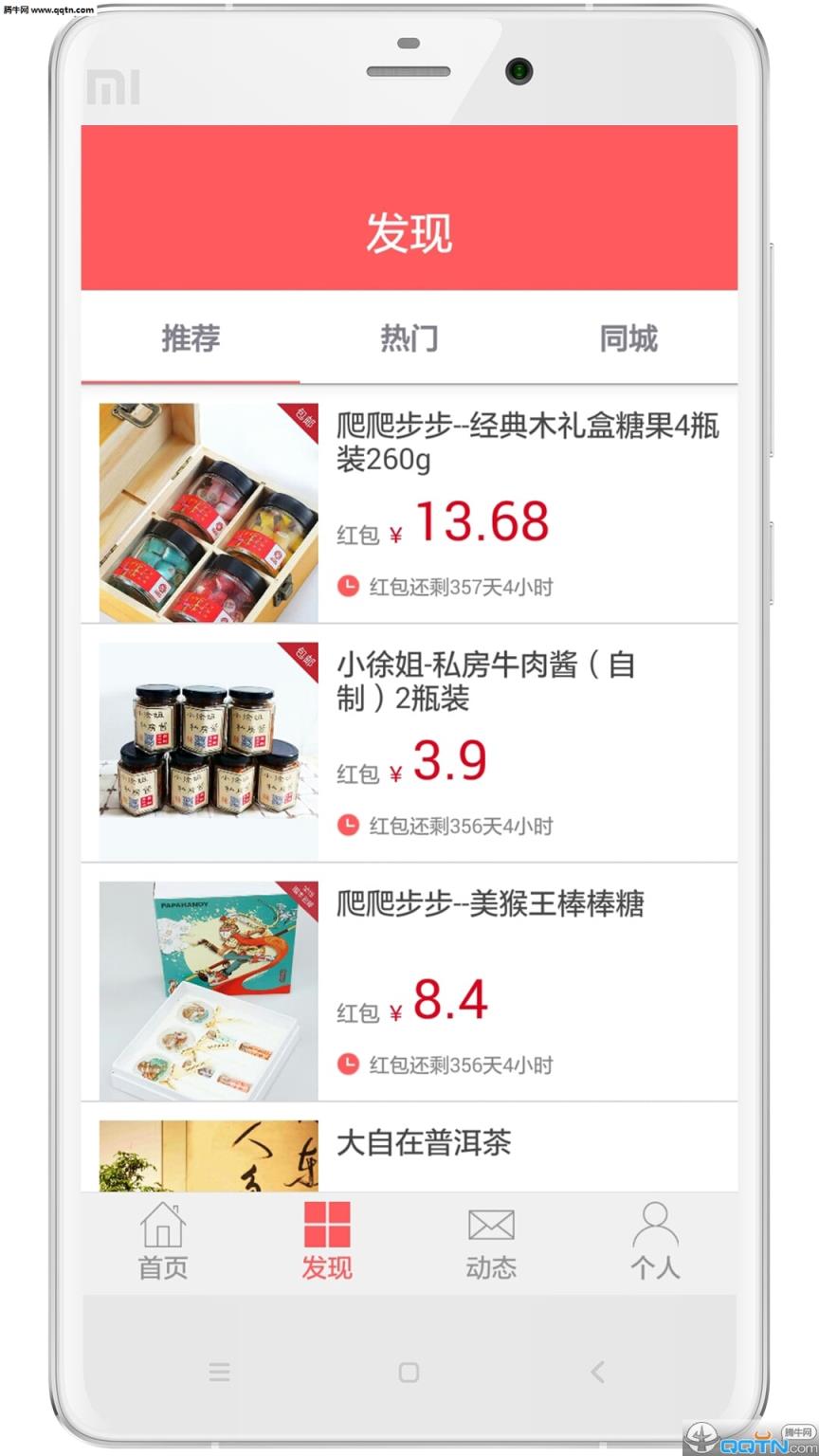
Task: Open 个人 profile via the person icon
Action: point(655,1225)
